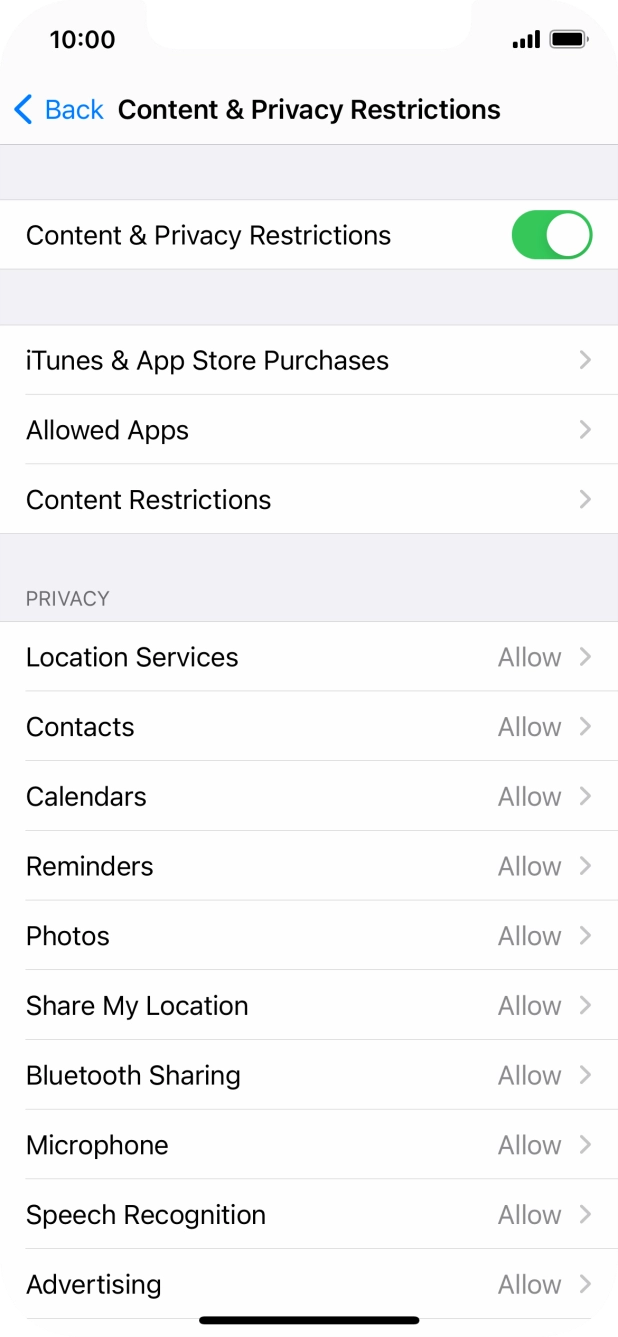
Task: Tap the Reminders row
Action: pyautogui.click(x=308, y=866)
